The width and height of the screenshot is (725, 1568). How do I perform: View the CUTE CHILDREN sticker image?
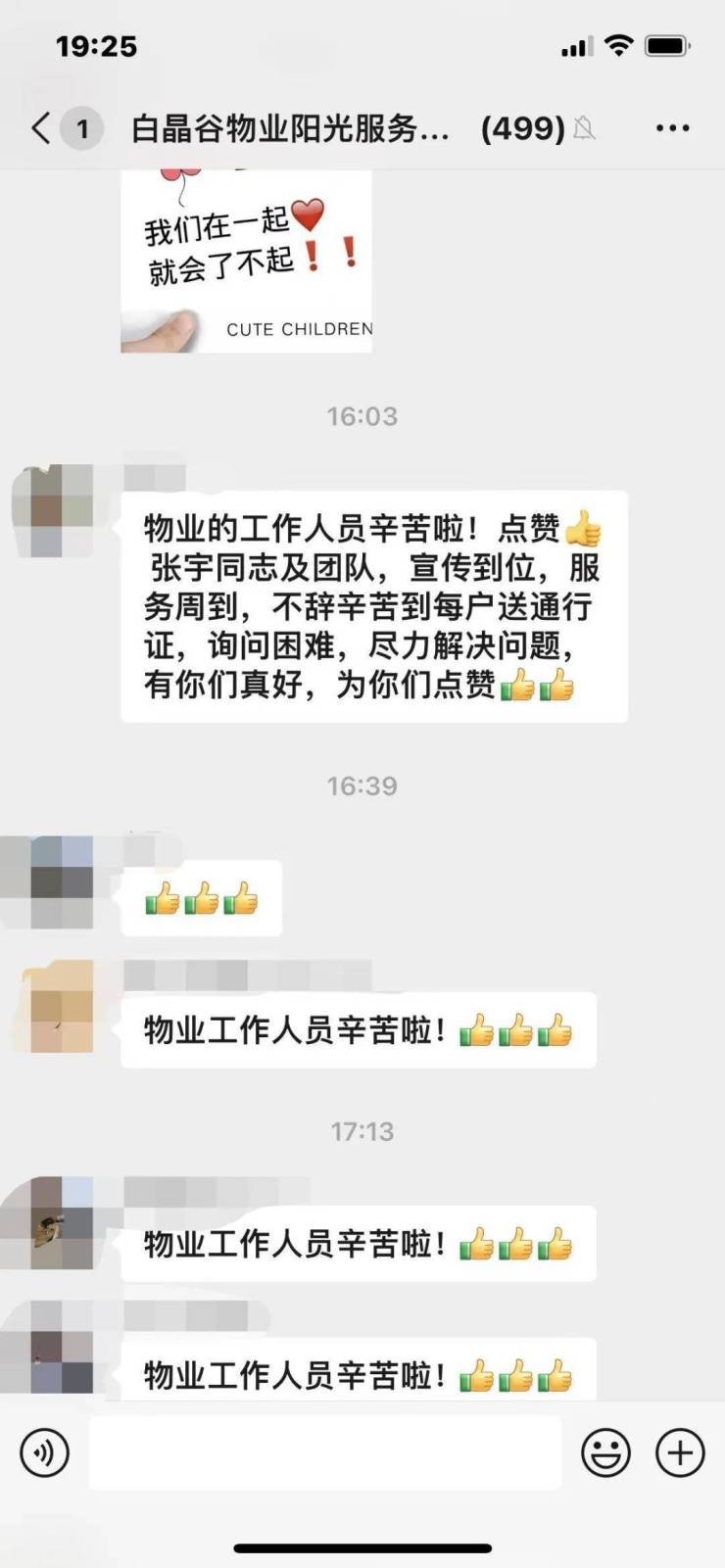coord(246,261)
